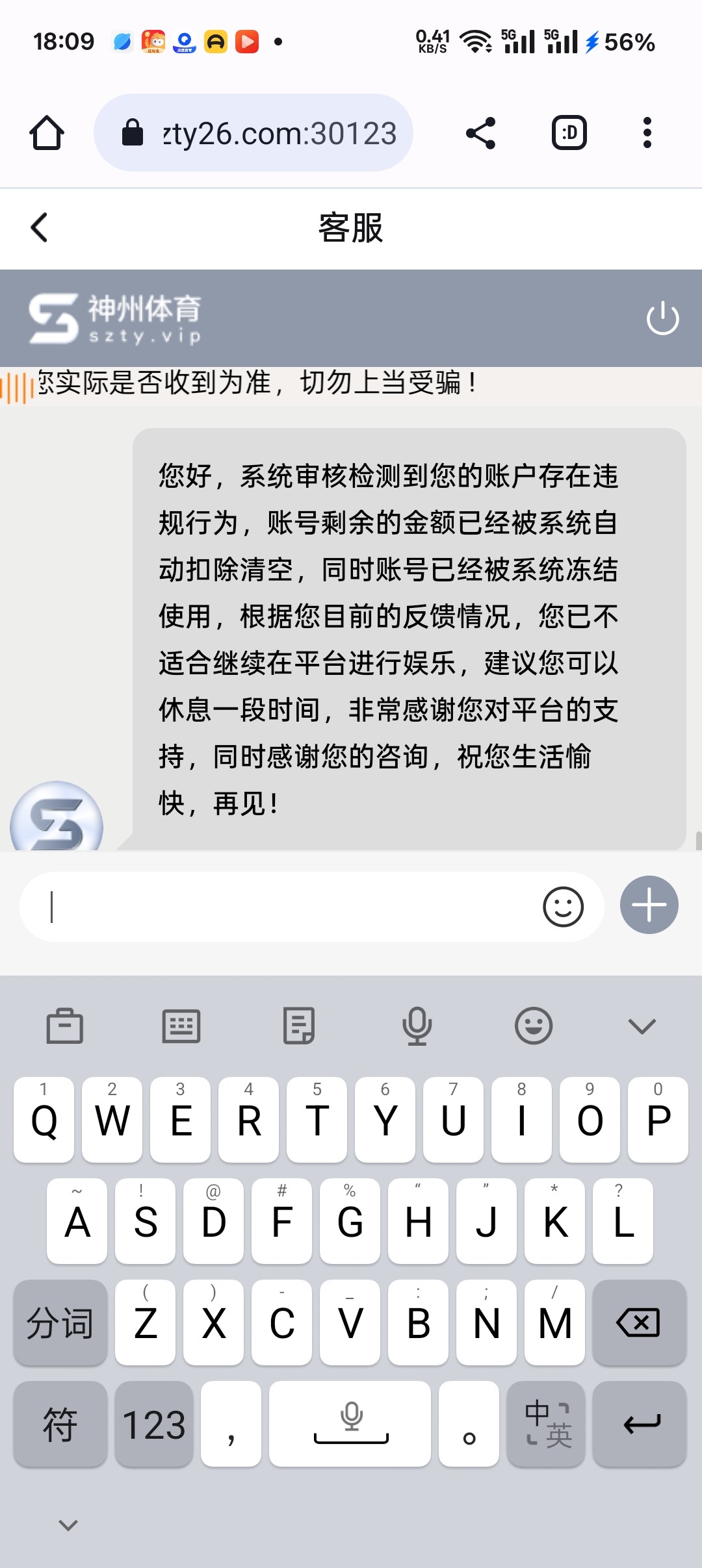This screenshot has width=702, height=1568.
Task: Tap the power icon to end chat
Action: 662,318
